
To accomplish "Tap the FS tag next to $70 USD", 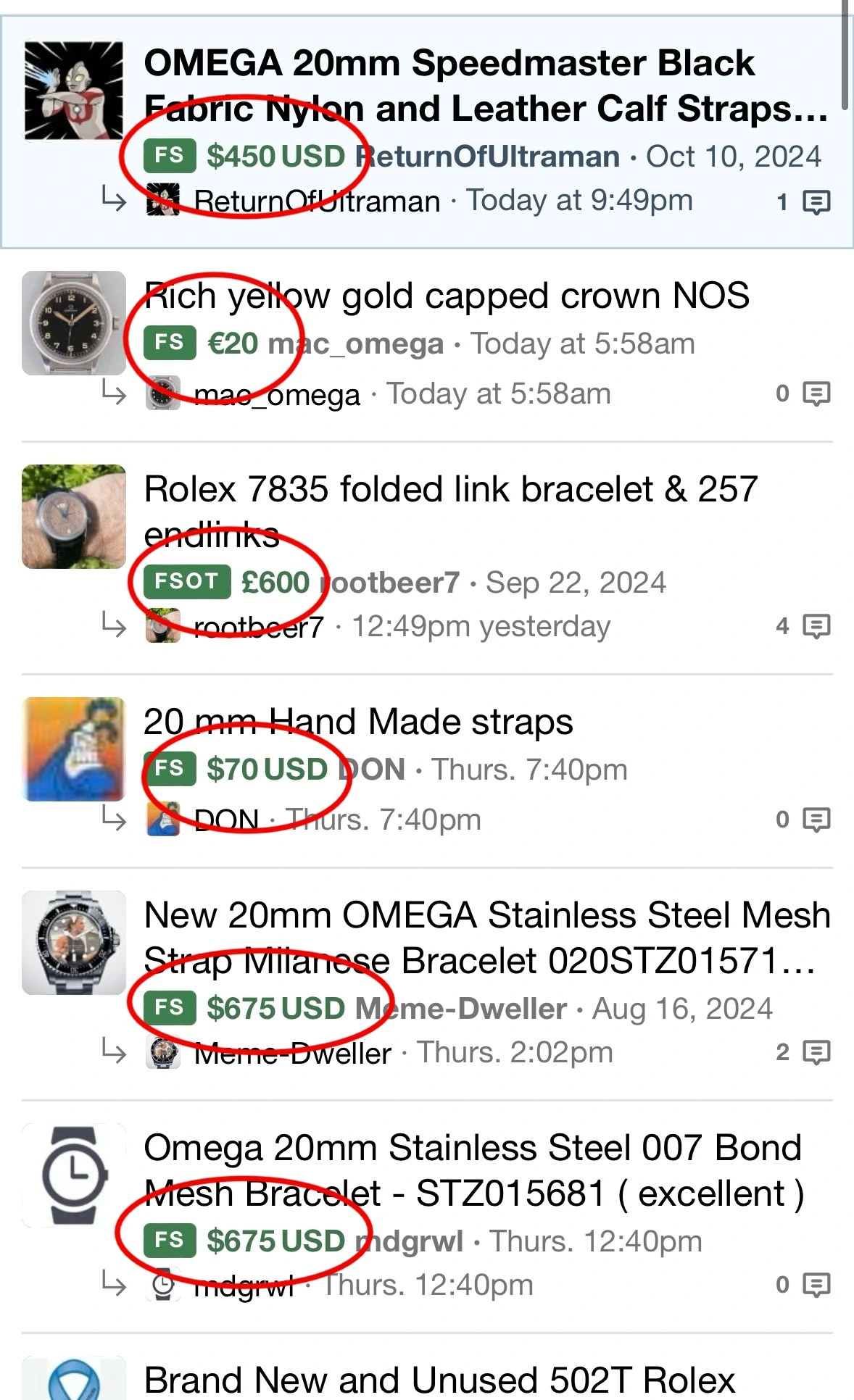I will point(170,769).
